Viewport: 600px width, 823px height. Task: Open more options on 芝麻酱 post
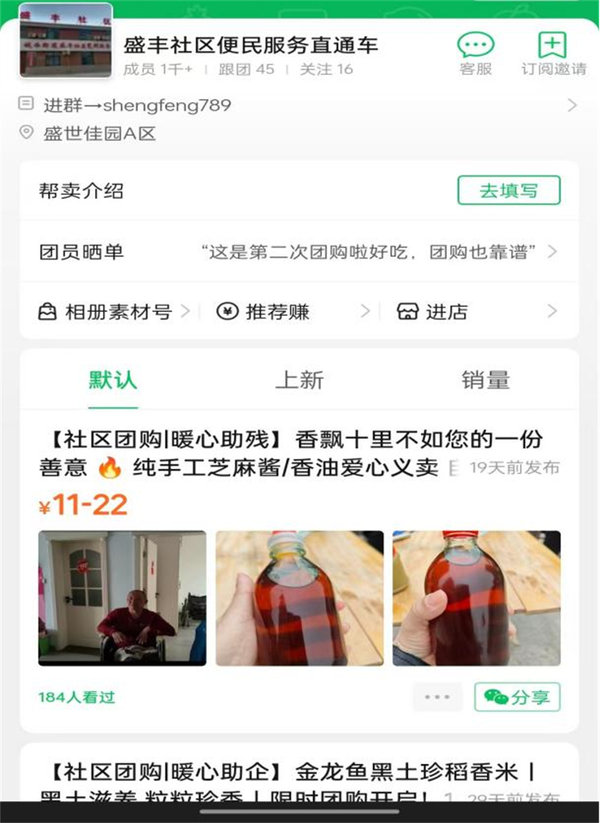tap(437, 697)
